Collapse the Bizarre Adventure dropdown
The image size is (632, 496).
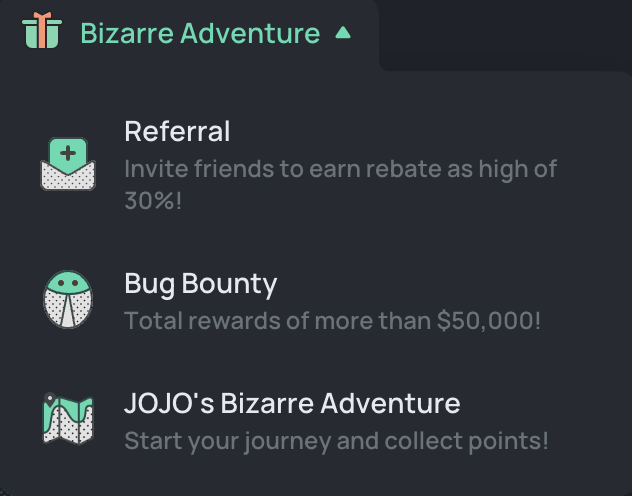click(343, 33)
